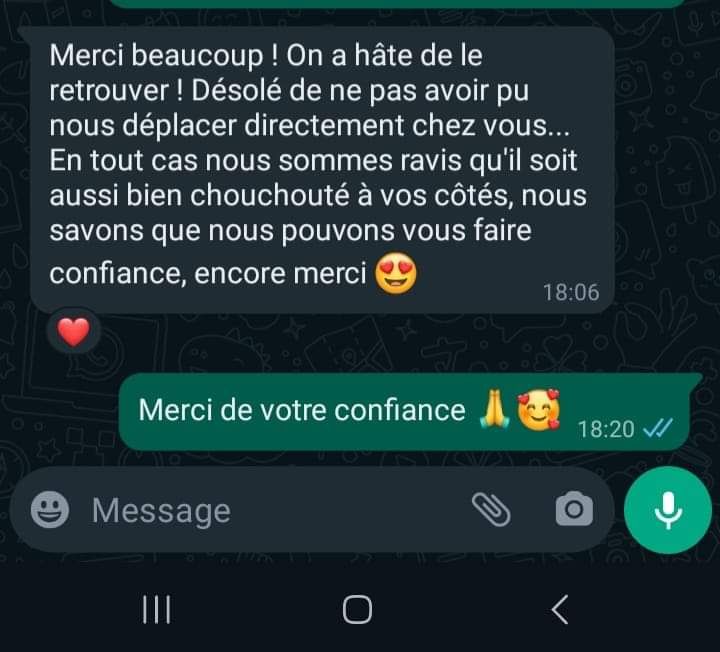Tap the microphone voice message button

[667, 511]
